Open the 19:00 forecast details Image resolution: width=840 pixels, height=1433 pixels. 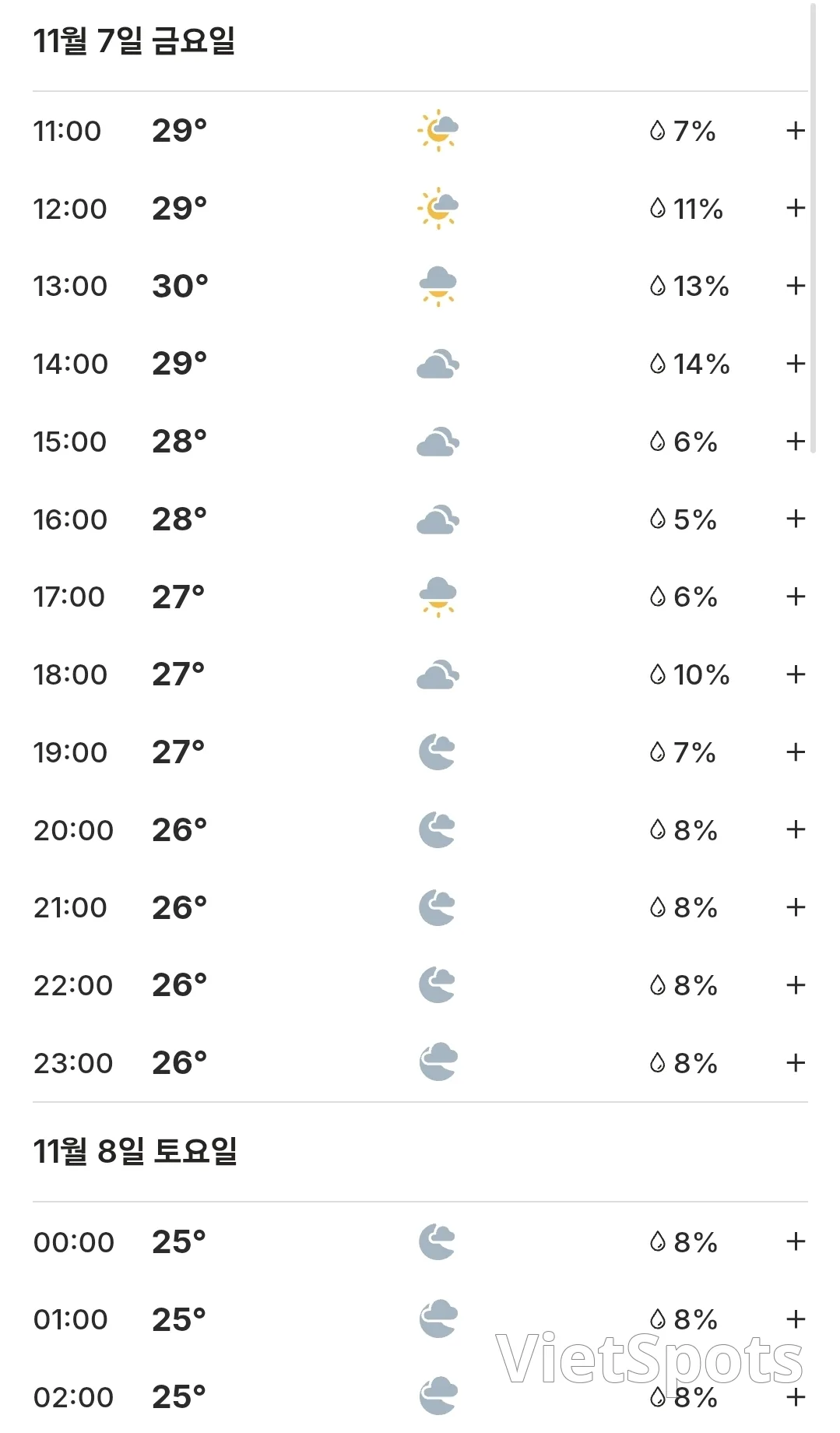tap(795, 752)
